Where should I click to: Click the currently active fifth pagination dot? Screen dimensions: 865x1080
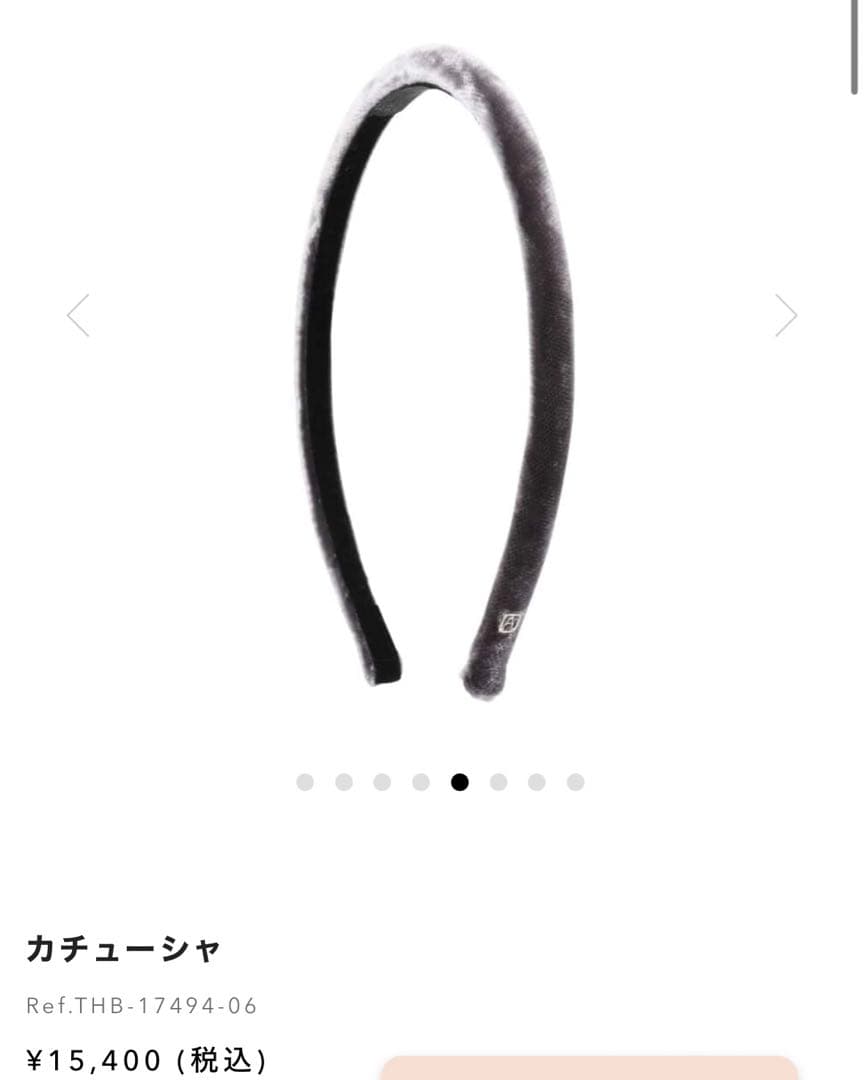[x=458, y=782]
